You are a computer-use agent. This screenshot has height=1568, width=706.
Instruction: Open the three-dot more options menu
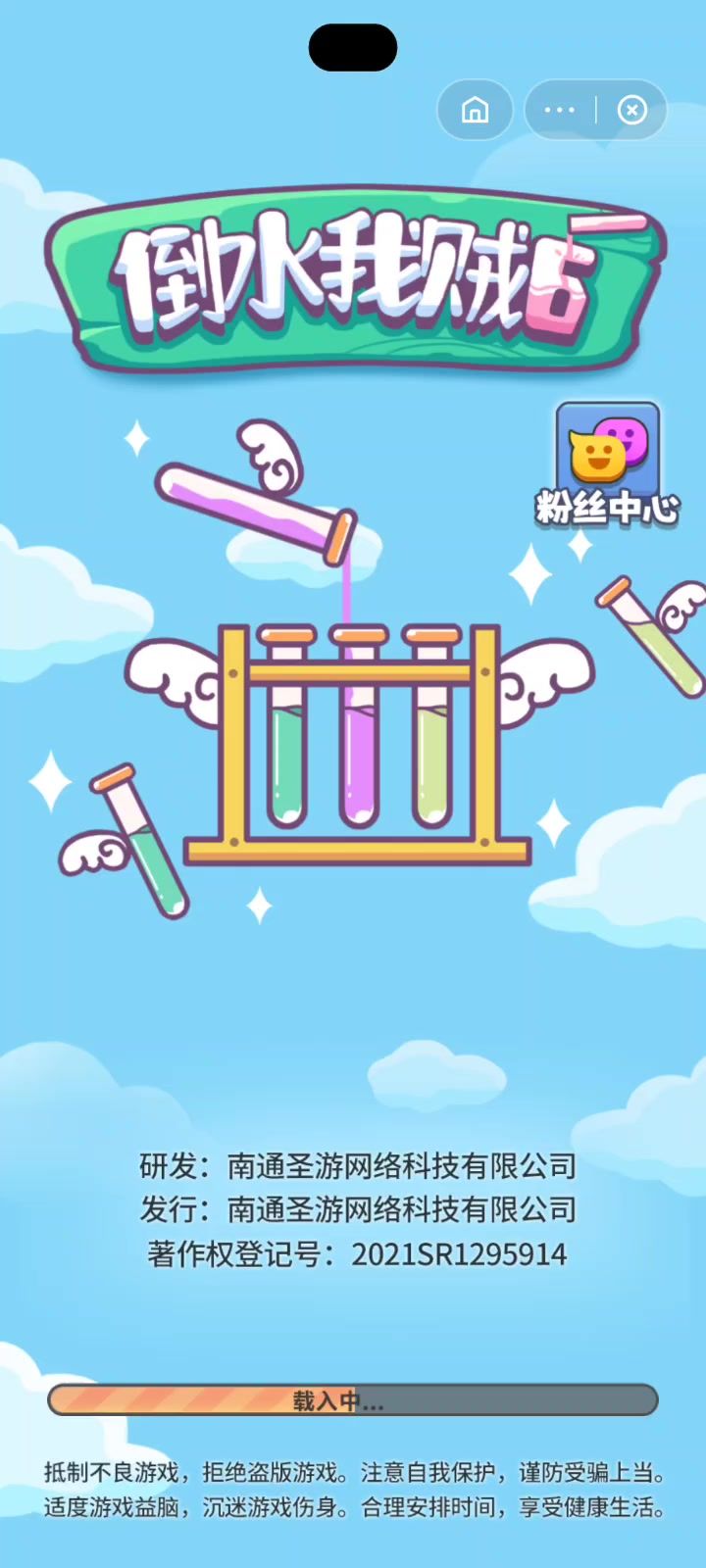coord(559,110)
